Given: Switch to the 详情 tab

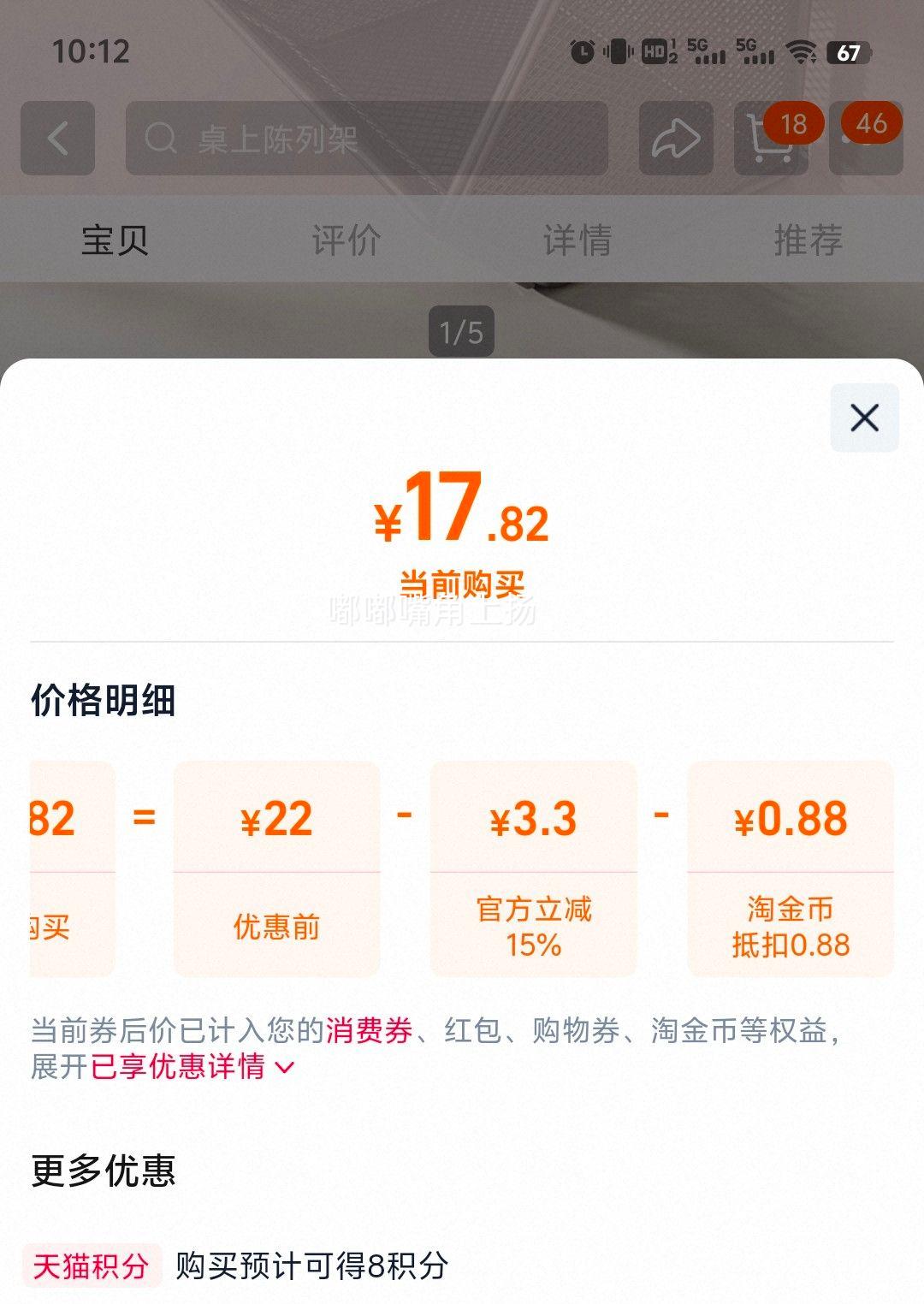Looking at the screenshot, I should tap(577, 240).
